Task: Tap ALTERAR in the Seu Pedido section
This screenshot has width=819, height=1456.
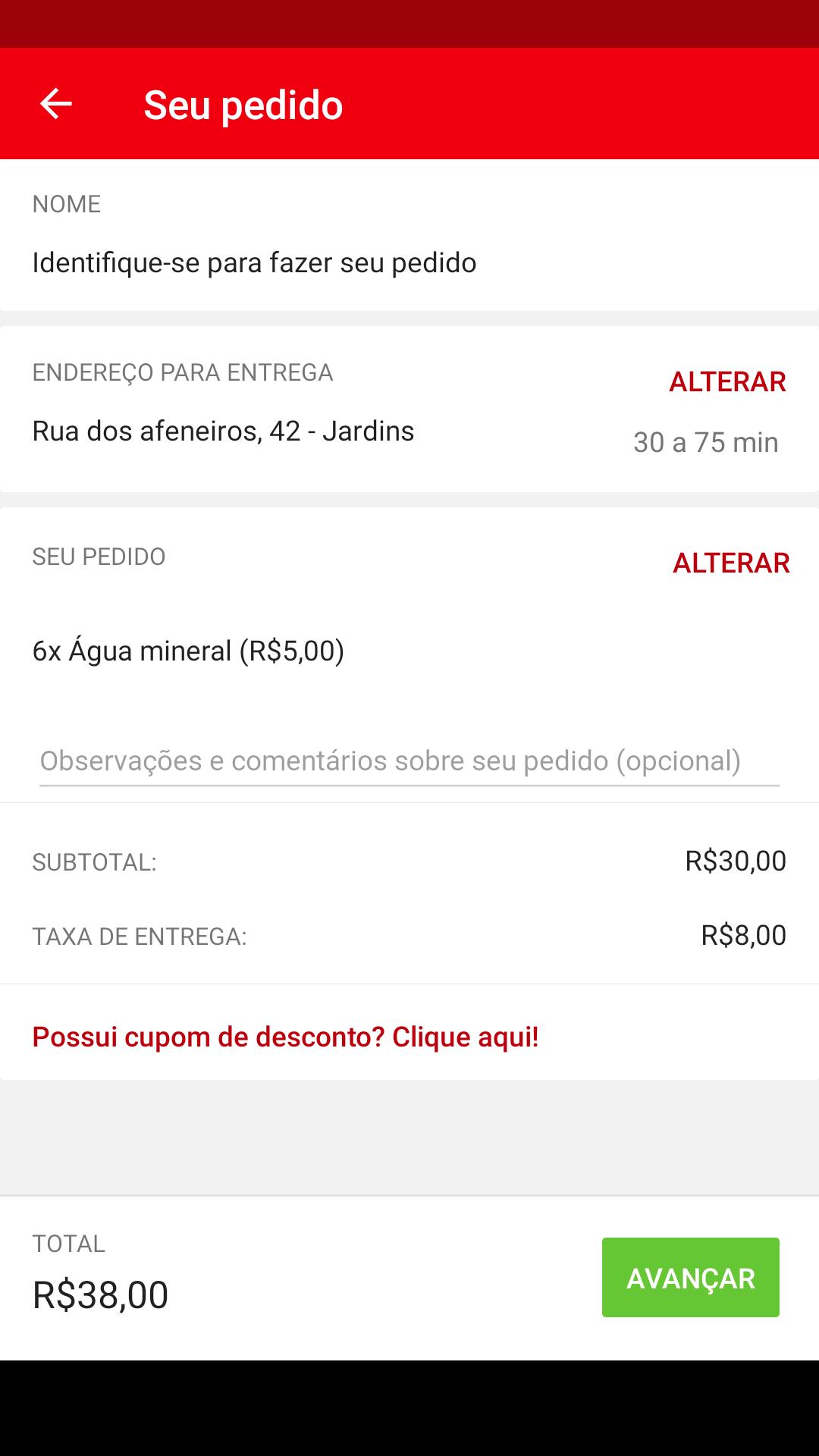Action: (730, 563)
